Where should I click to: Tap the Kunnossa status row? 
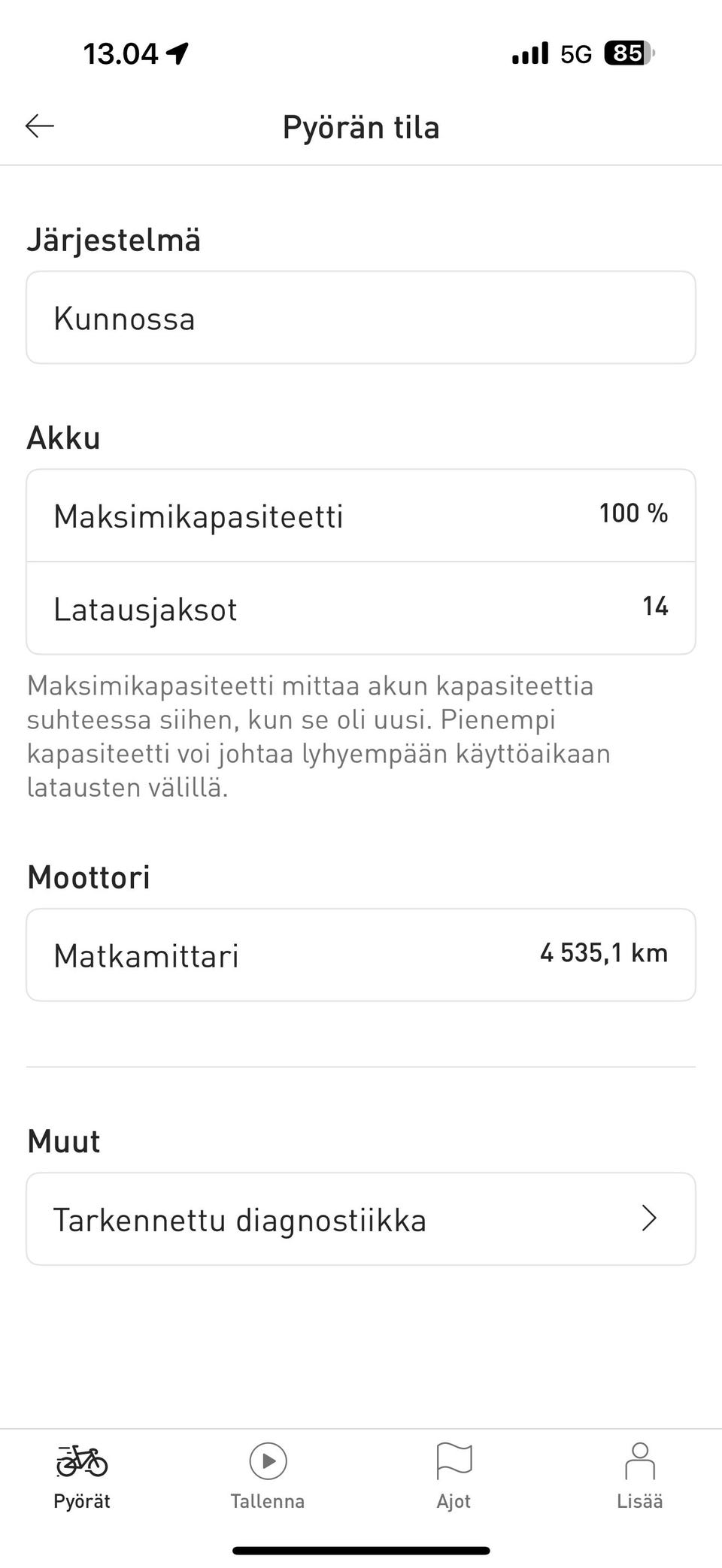[361, 317]
